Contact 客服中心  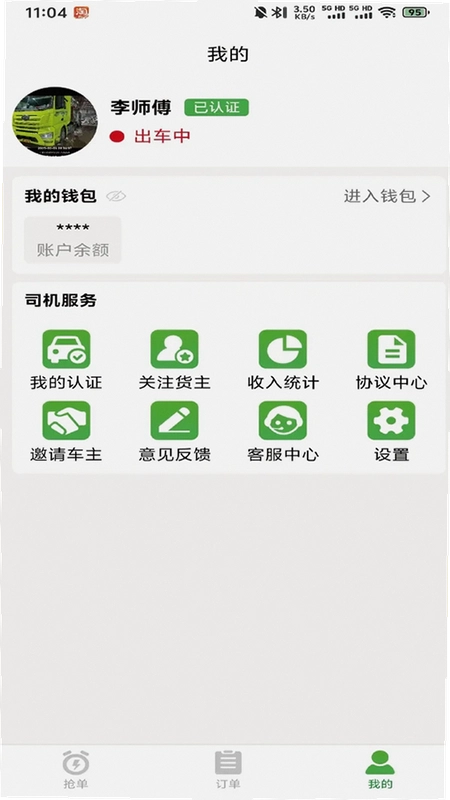(x=283, y=432)
